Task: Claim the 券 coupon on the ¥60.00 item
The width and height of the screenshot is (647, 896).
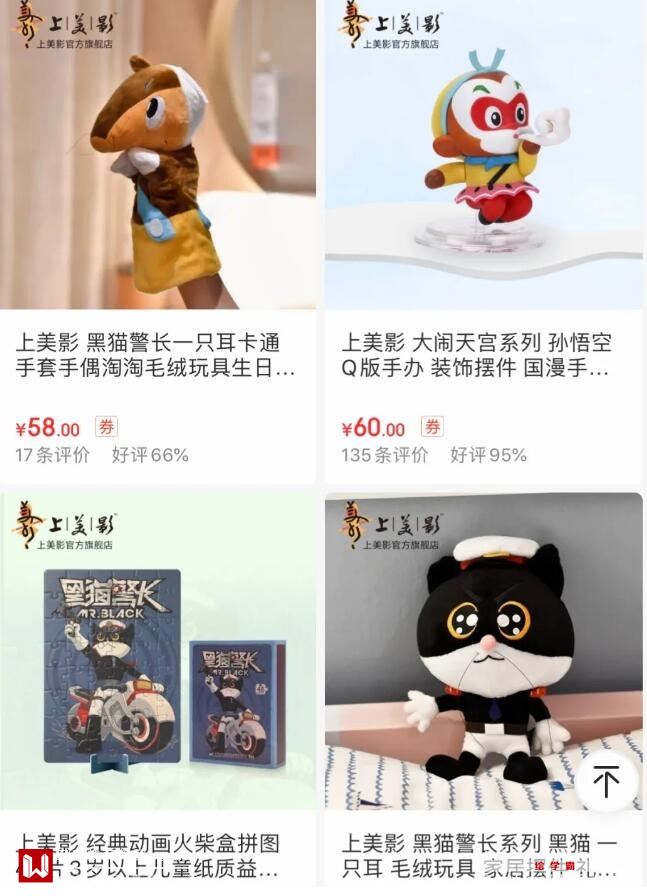Action: 432,427
